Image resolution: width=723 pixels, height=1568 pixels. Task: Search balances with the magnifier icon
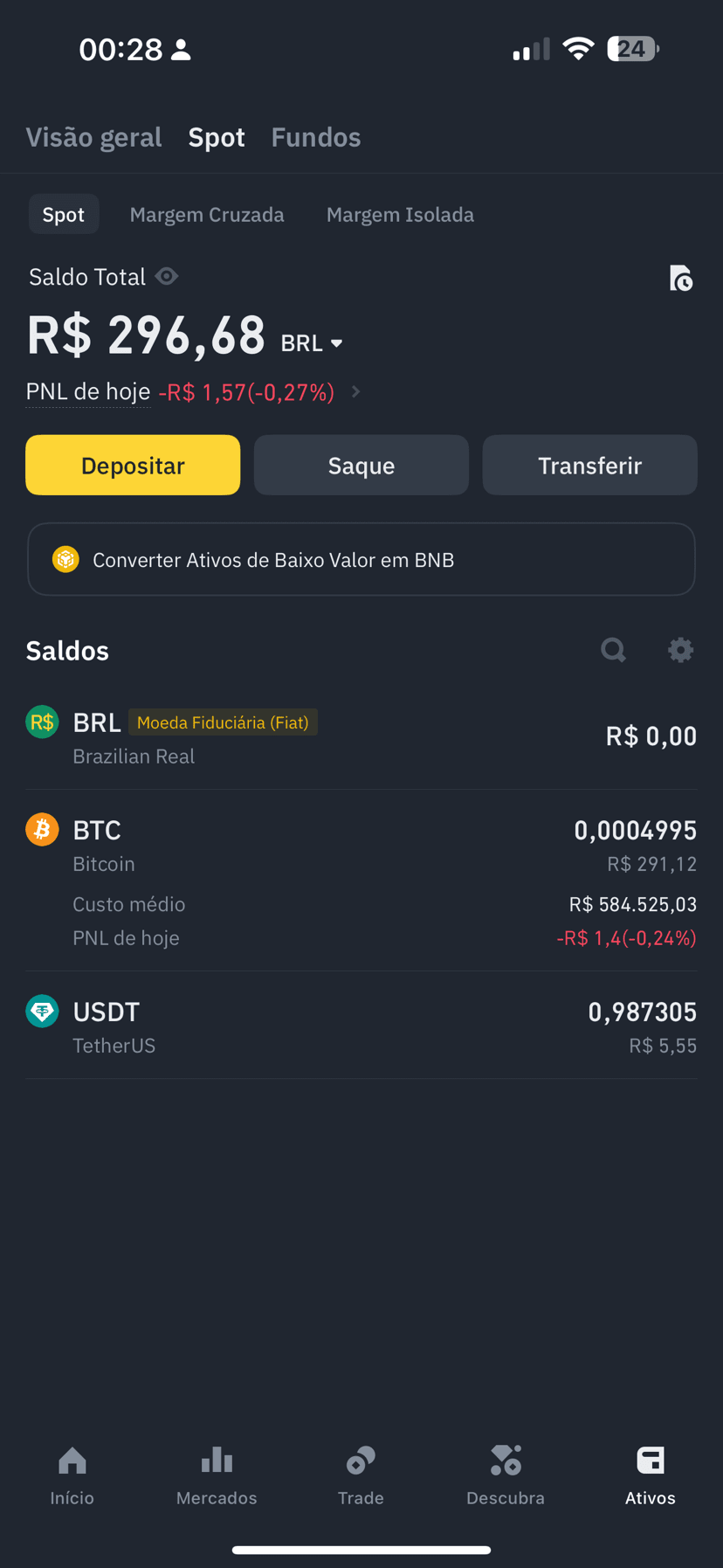[x=614, y=650]
